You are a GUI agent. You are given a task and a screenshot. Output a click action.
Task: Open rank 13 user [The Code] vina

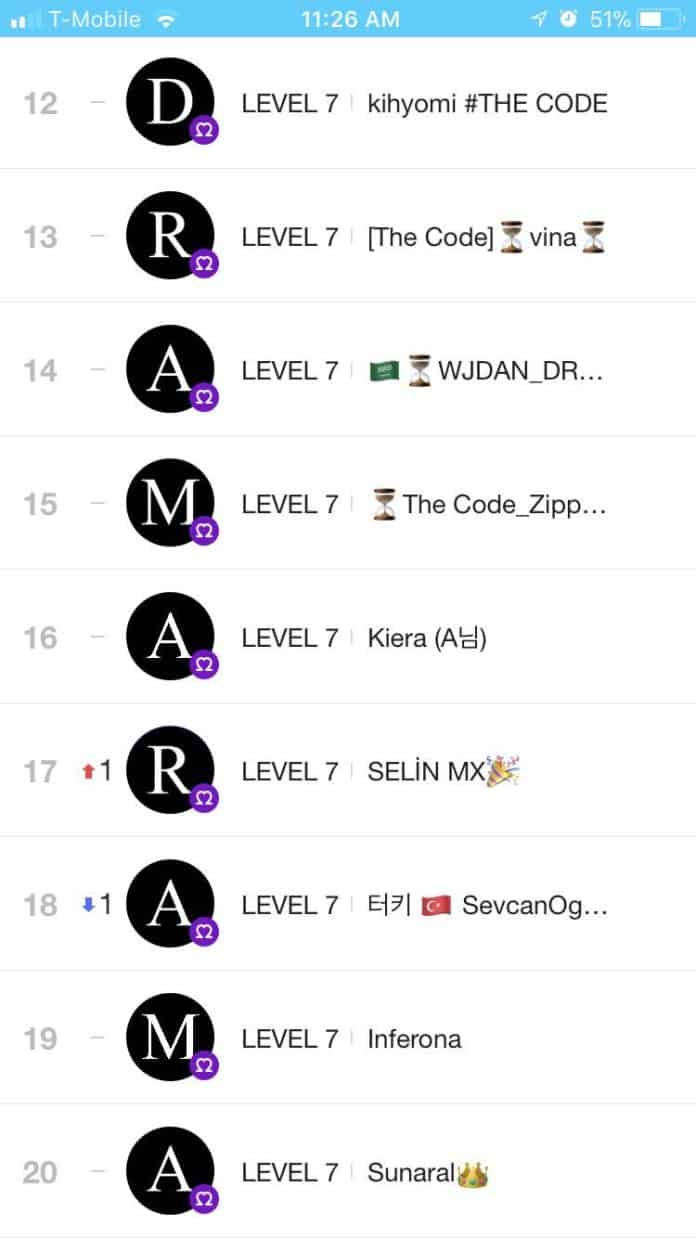click(487, 238)
